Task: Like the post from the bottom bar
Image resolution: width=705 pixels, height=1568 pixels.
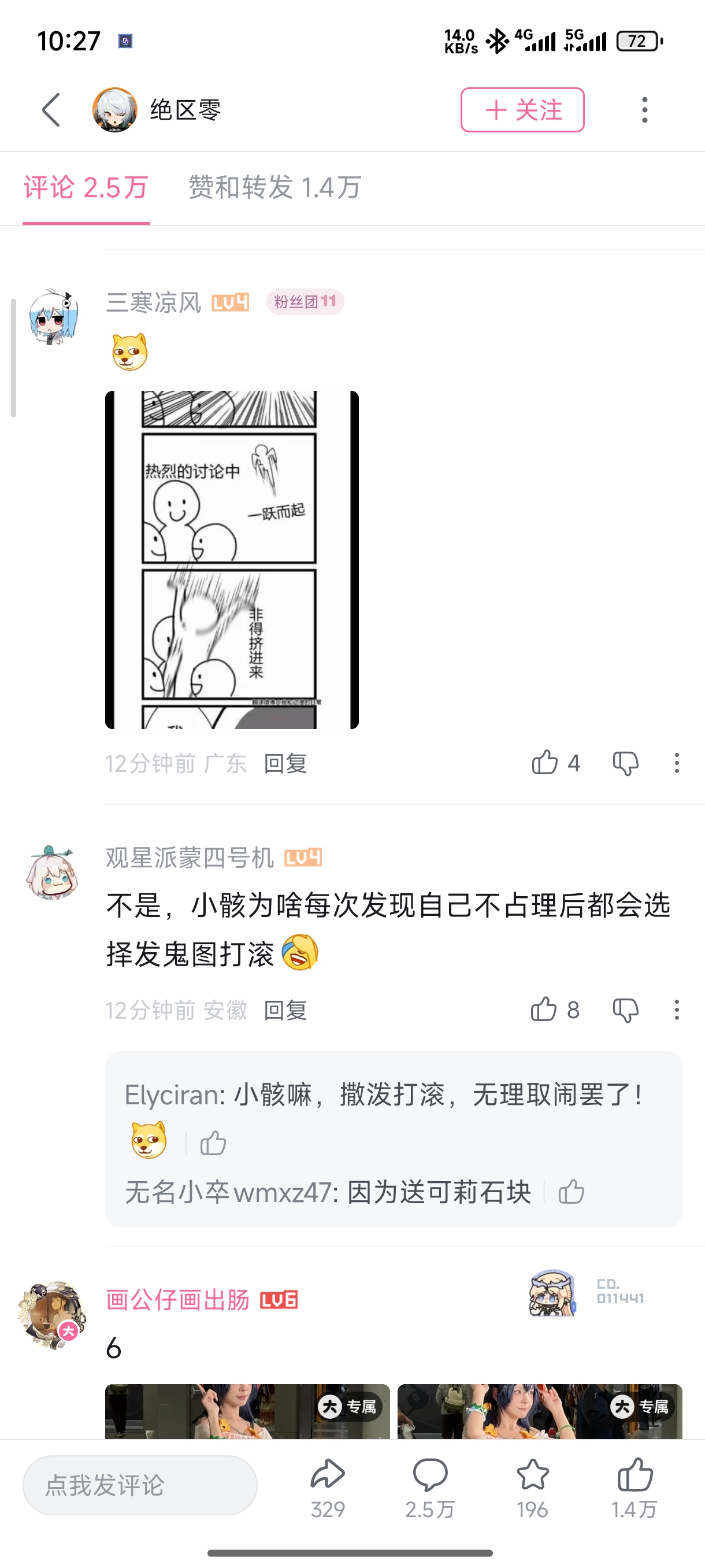Action: [634, 1475]
